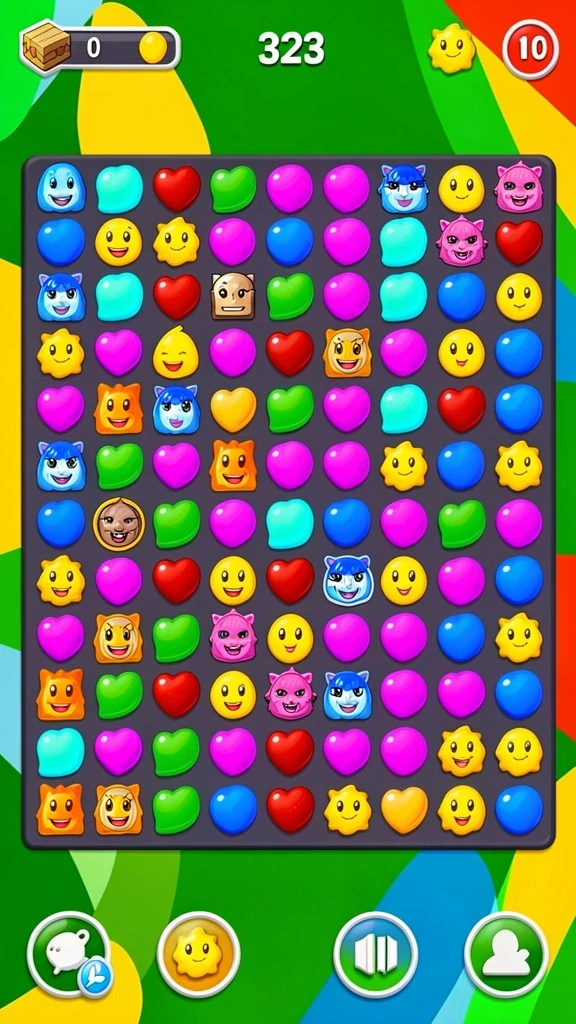Select the yellow teardrop laughing face tile
This screenshot has height=1024, width=576.
176,353
